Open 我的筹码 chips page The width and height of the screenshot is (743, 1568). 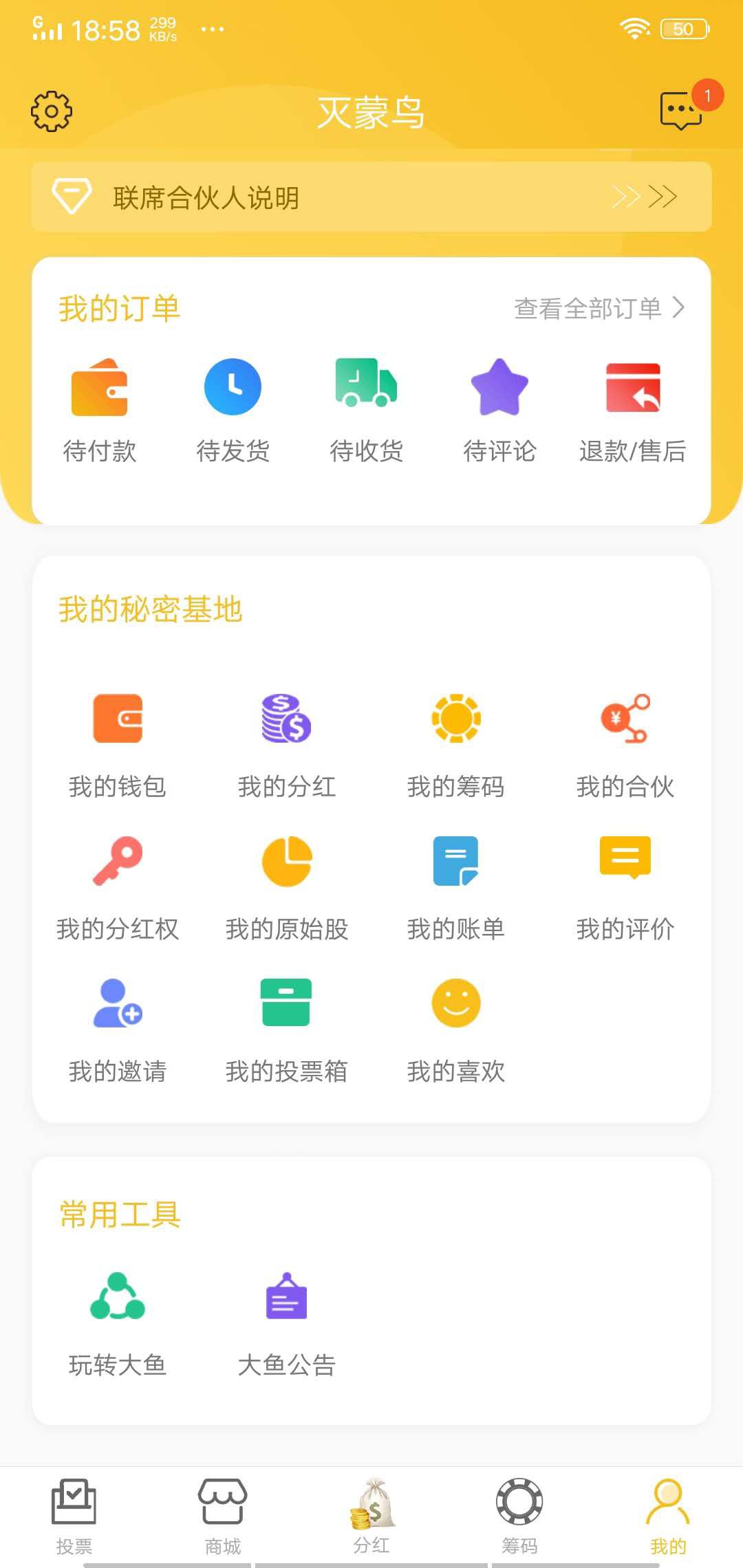coord(455,743)
